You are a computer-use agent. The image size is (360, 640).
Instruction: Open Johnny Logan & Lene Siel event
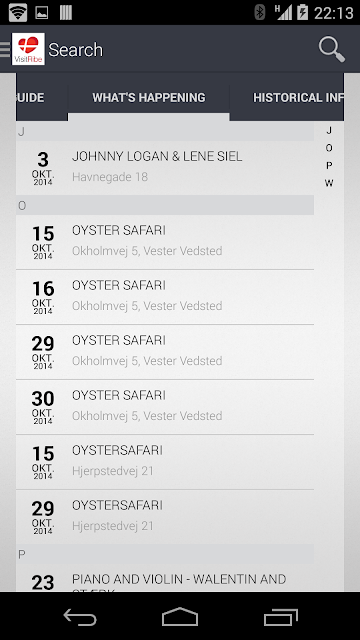[165, 167]
